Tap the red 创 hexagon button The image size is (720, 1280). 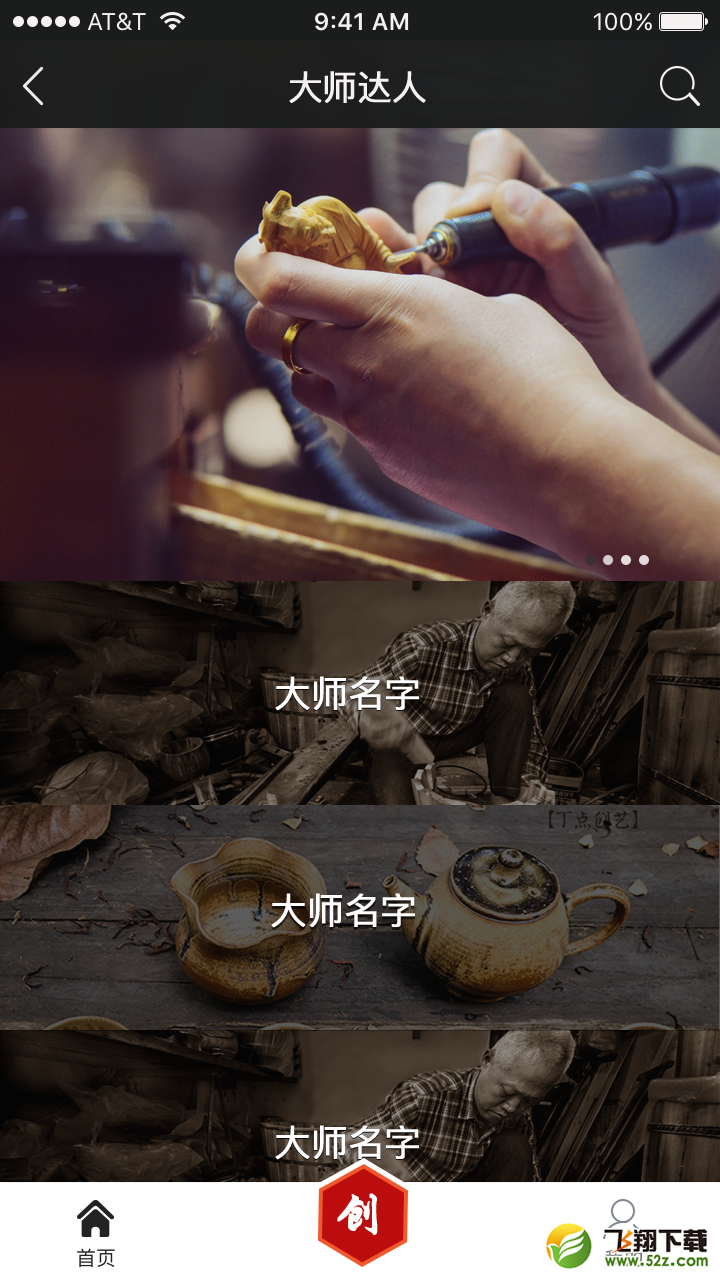(x=362, y=1215)
